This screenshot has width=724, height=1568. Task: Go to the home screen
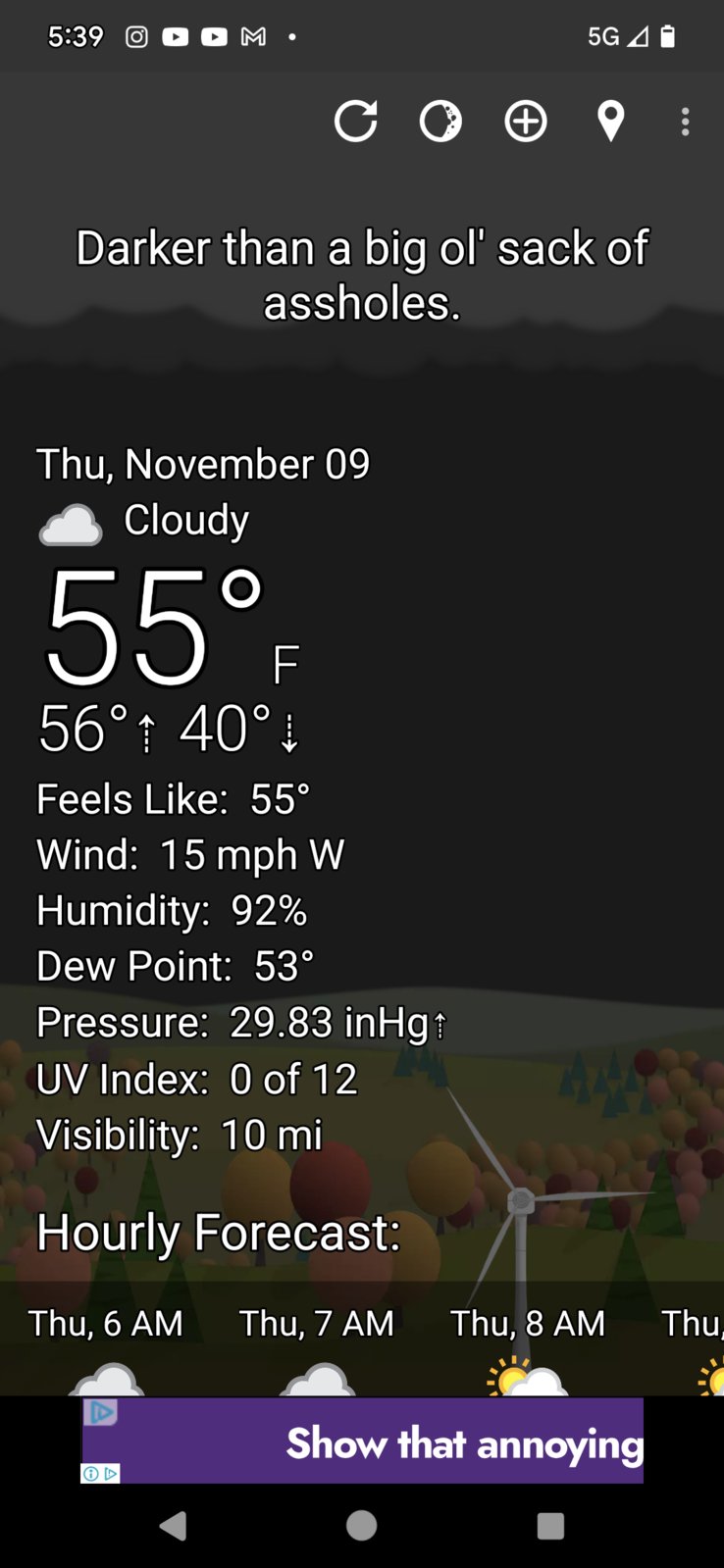click(x=361, y=1526)
